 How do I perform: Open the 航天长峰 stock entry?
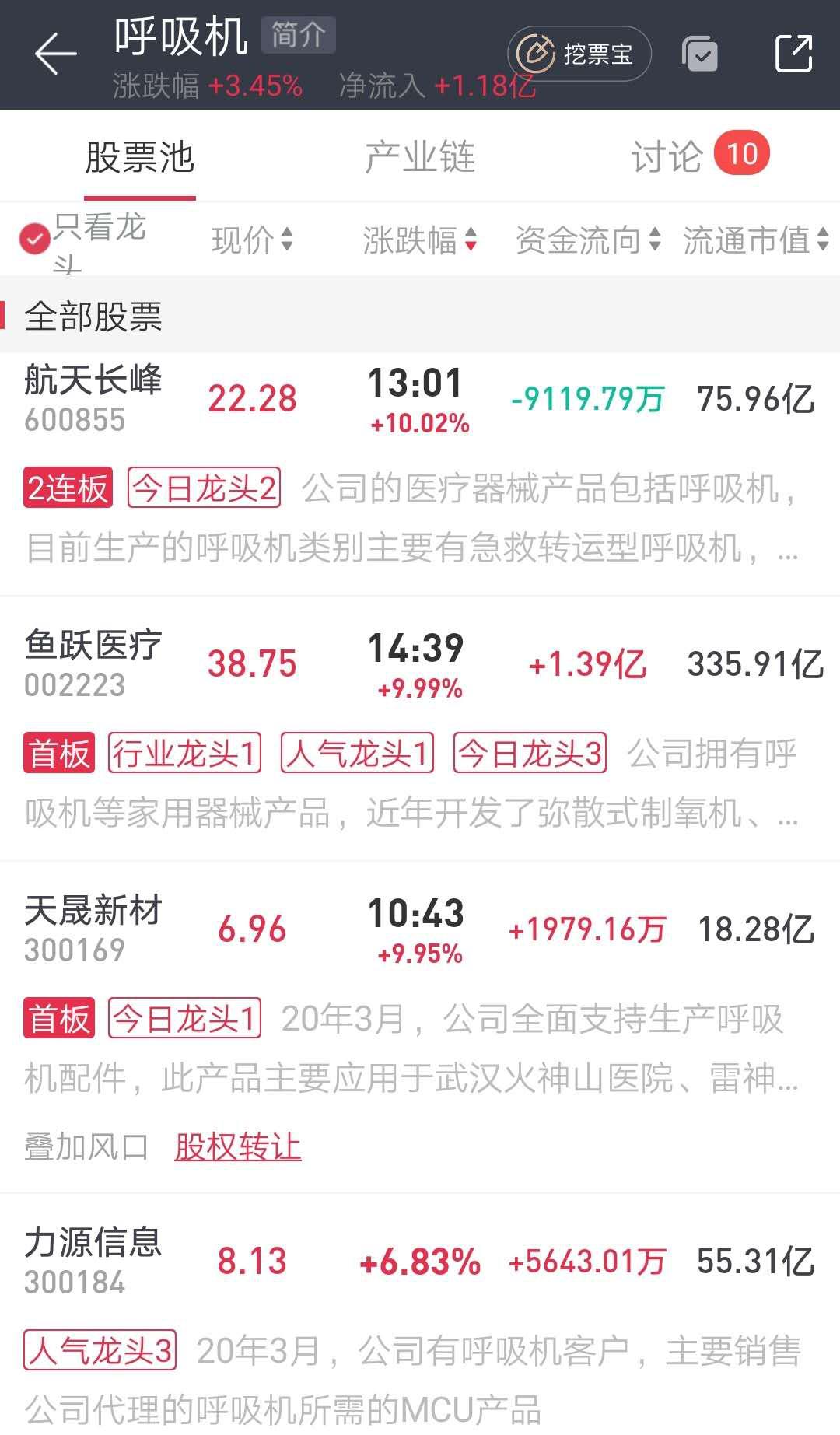tap(93, 397)
